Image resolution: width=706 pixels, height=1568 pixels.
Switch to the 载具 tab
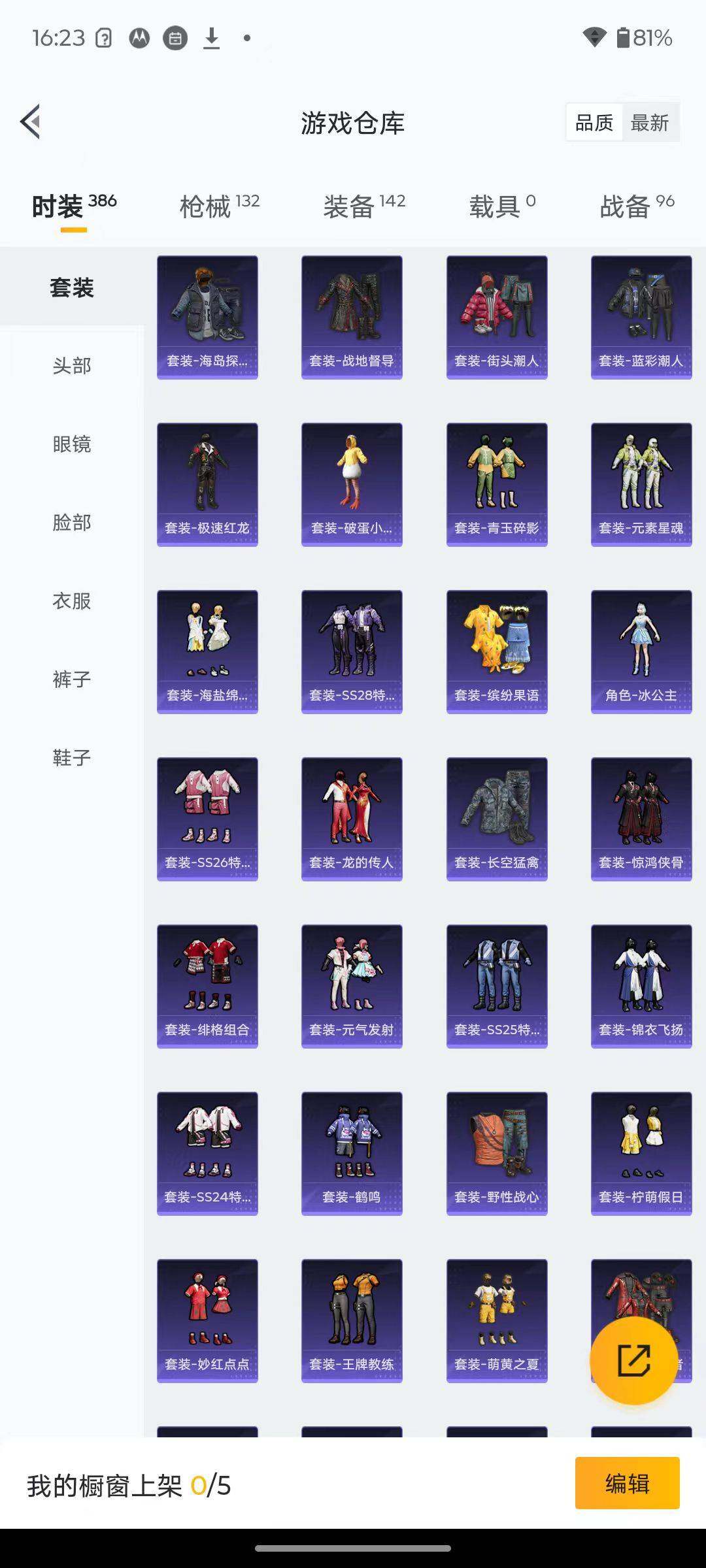(501, 207)
